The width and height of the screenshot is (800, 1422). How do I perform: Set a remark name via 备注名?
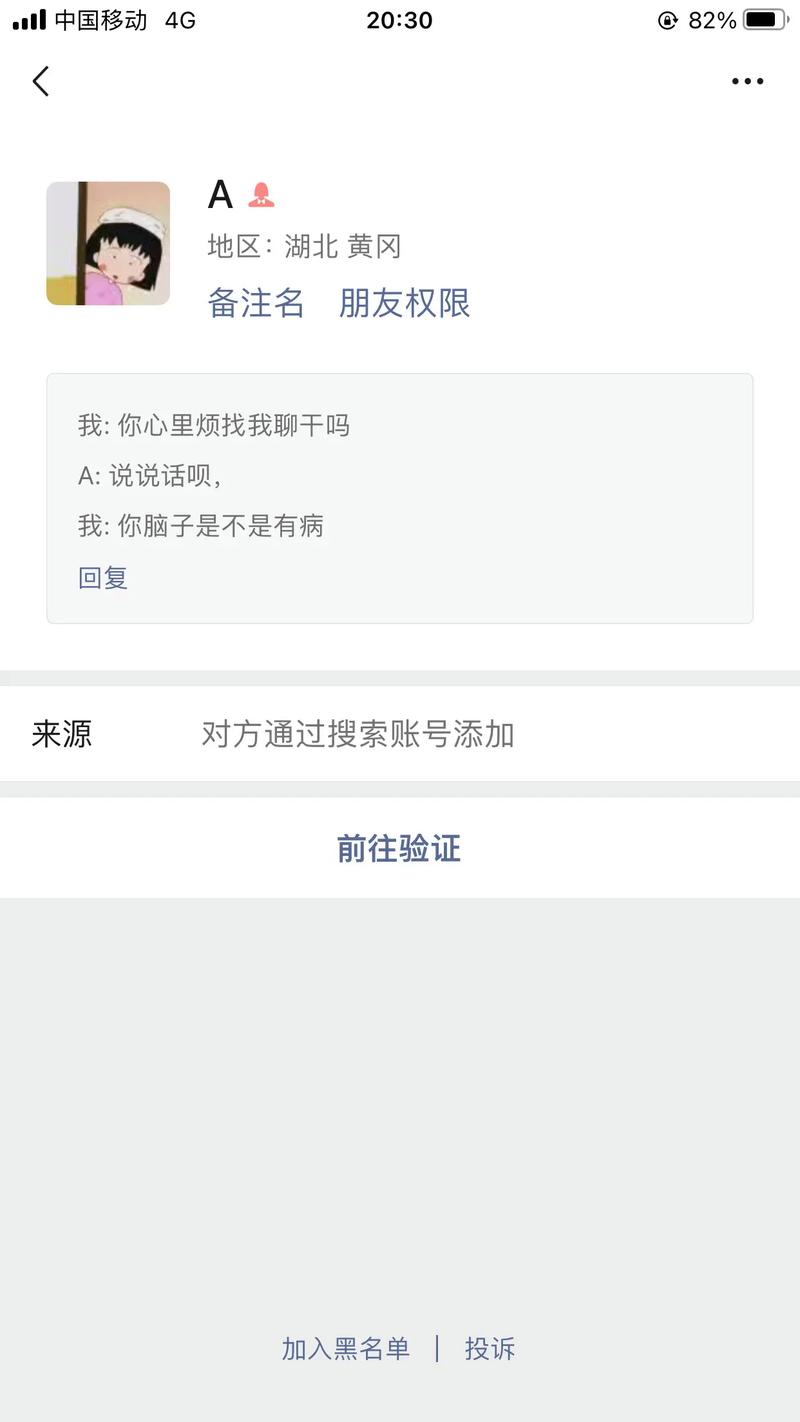(x=256, y=302)
